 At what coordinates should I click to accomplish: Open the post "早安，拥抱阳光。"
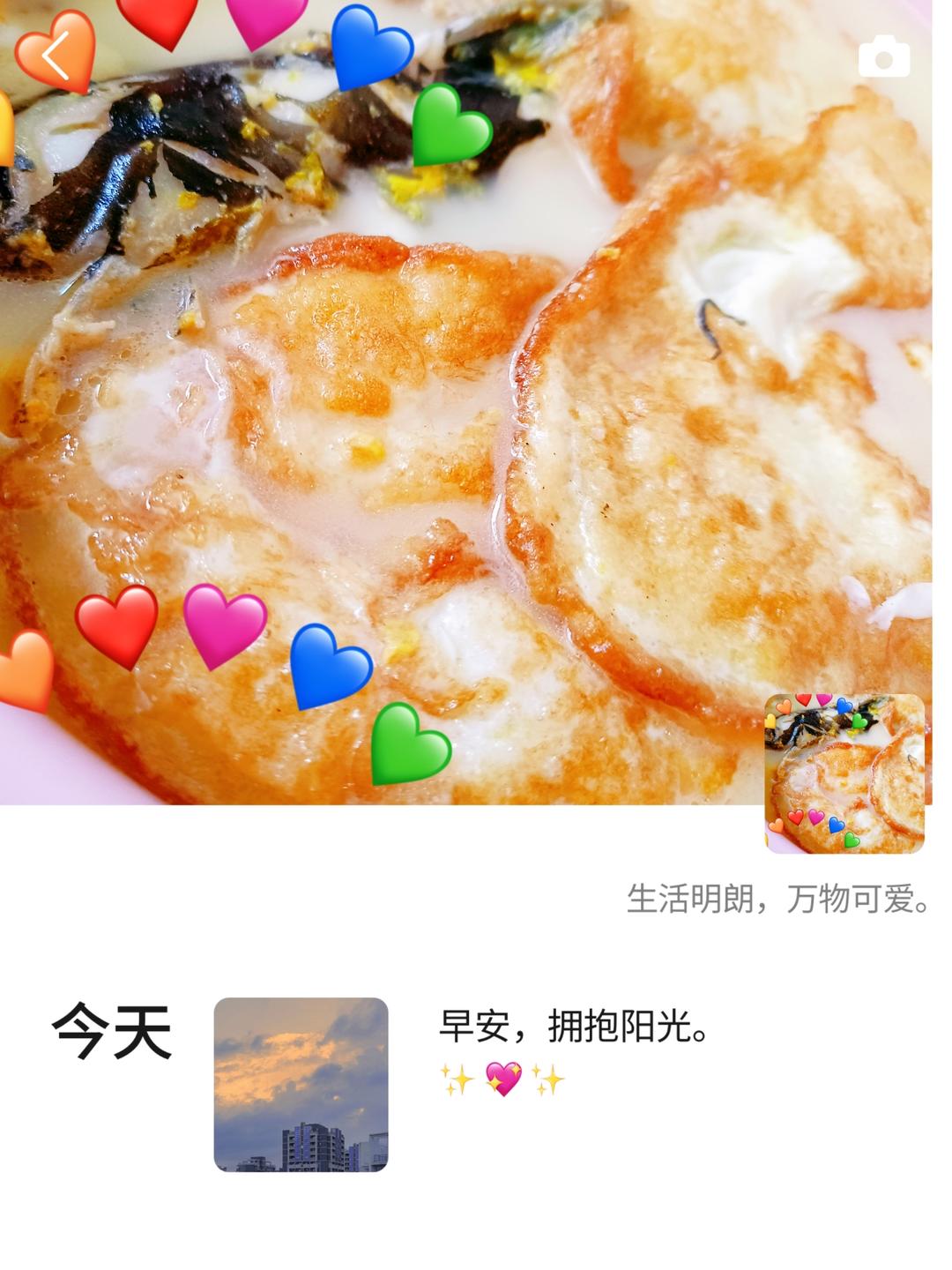(x=575, y=1027)
